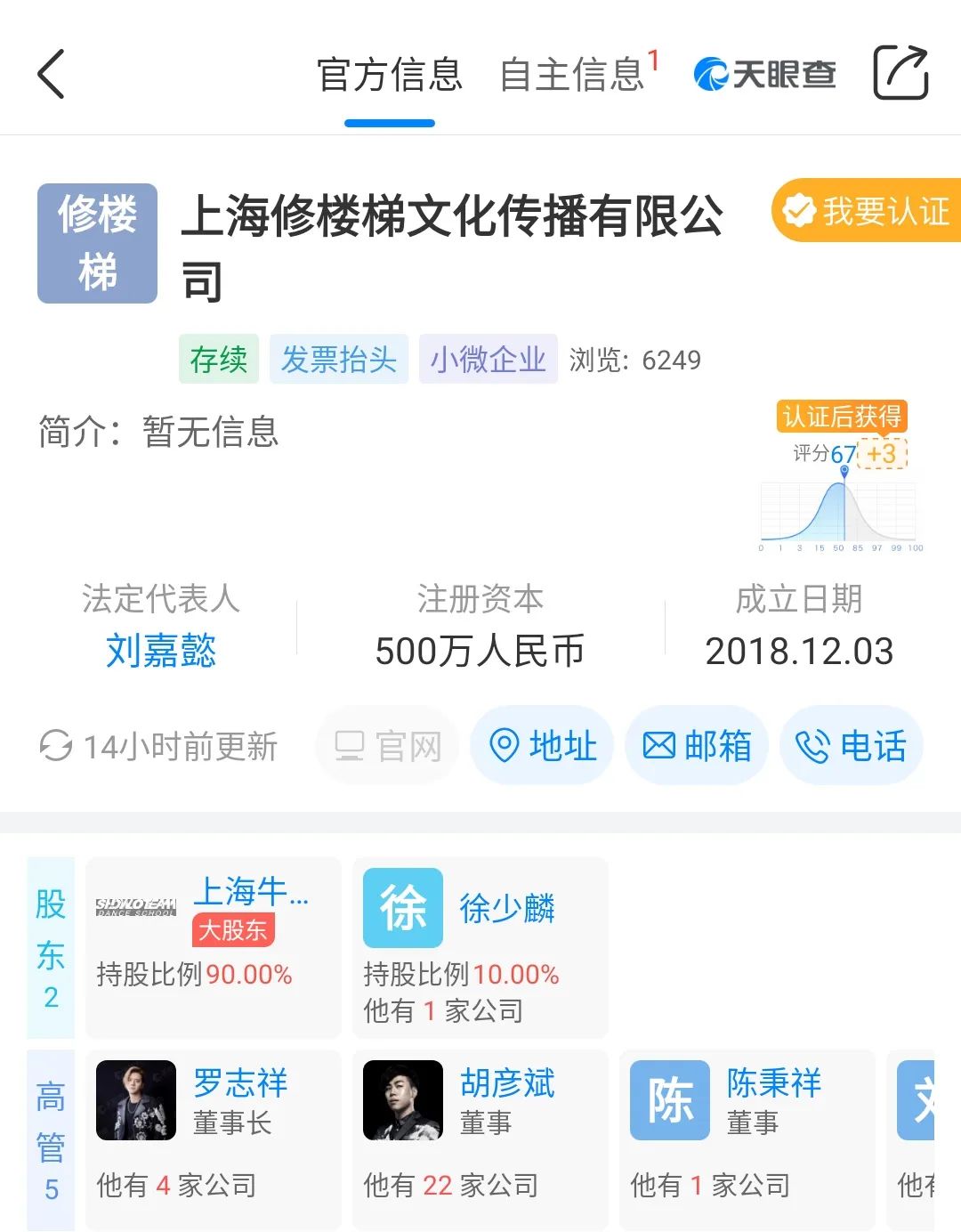Viewport: 961px width, 1232px height.
Task: Switch to the 官方信息 tab
Action: point(390,75)
